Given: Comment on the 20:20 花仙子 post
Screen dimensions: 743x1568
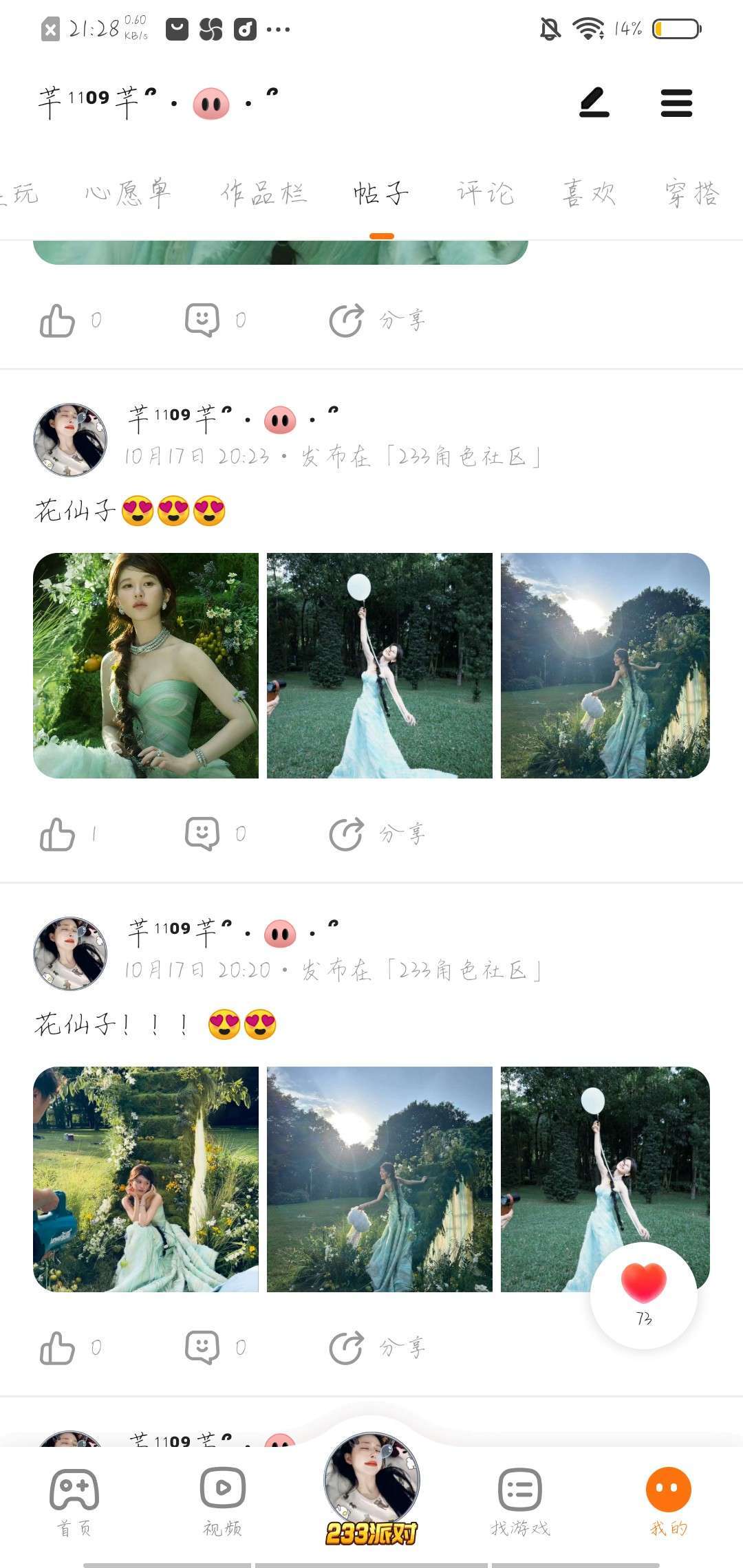Looking at the screenshot, I should click(202, 1348).
